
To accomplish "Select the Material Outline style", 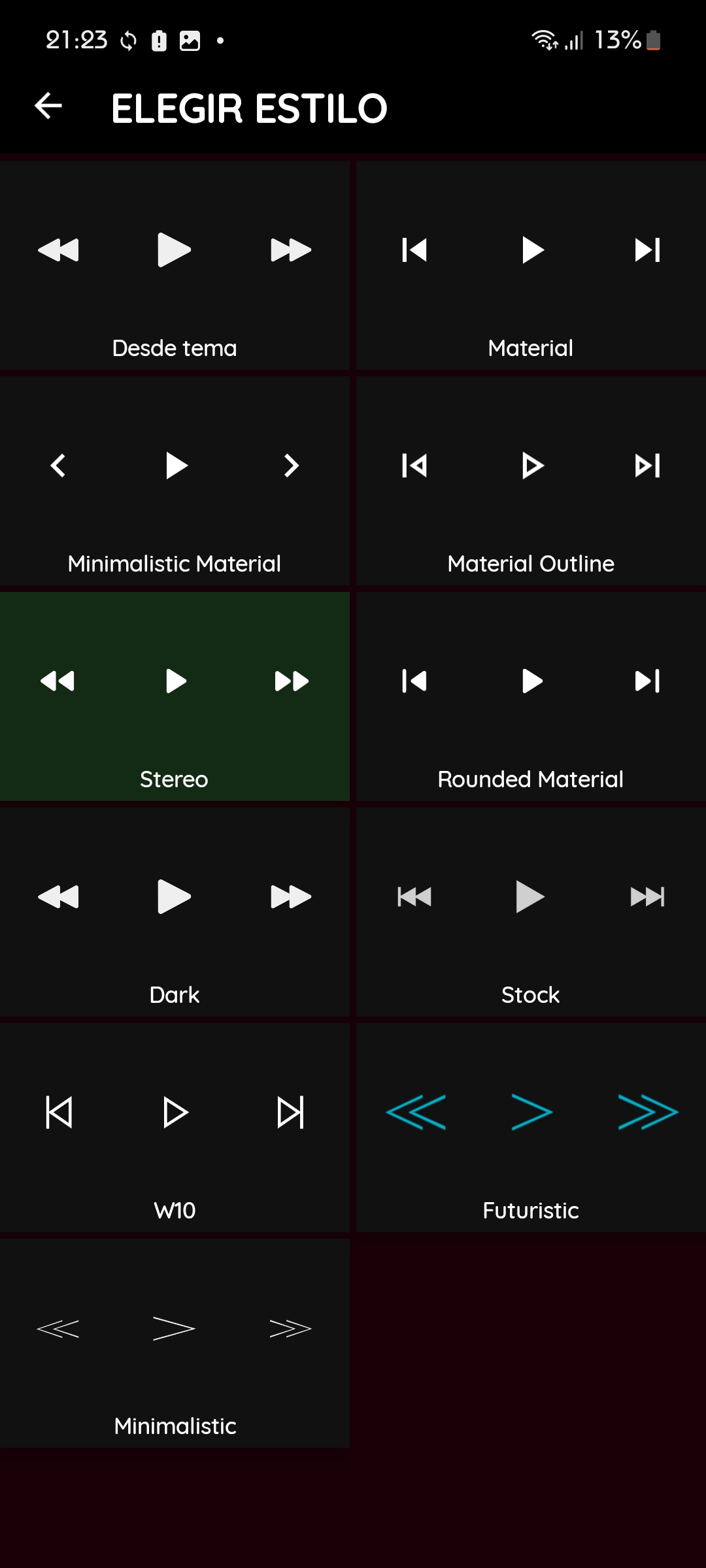I will tap(531, 481).
